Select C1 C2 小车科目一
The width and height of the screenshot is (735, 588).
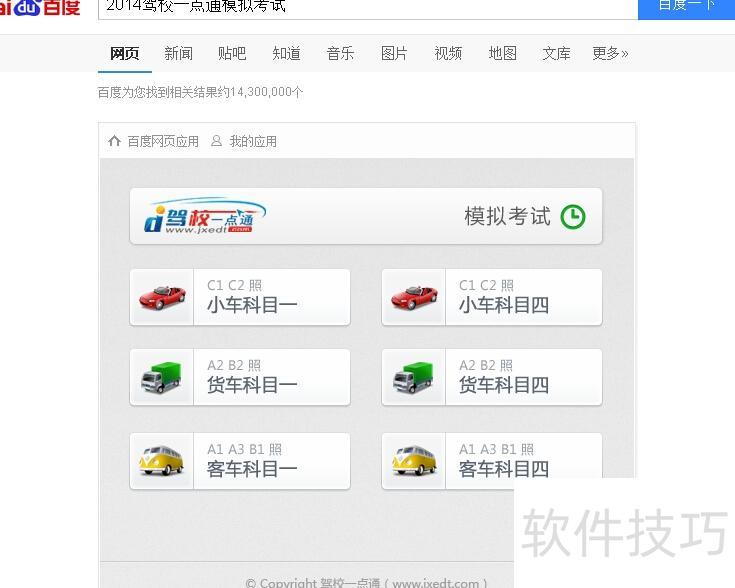point(240,297)
